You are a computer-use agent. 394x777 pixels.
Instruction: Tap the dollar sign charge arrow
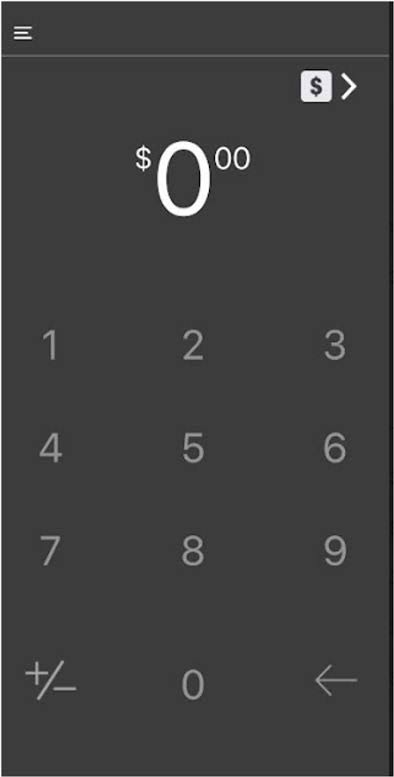tap(329, 87)
